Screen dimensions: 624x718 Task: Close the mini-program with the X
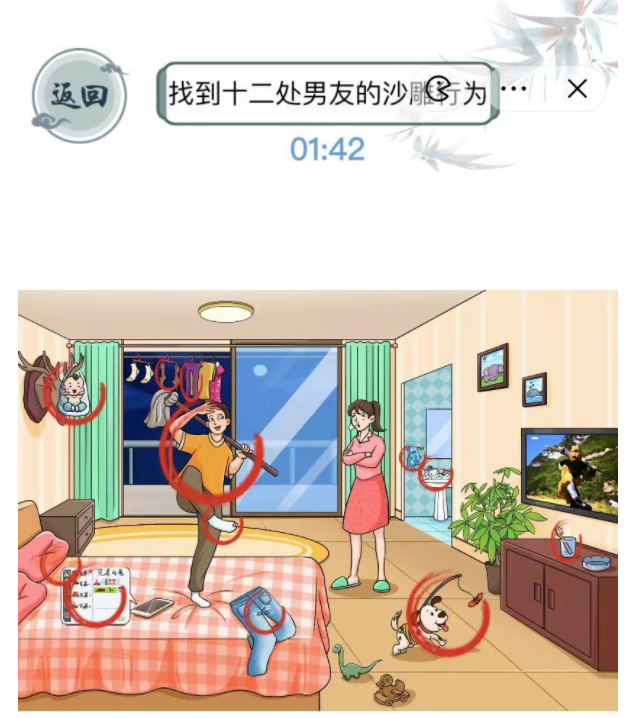(577, 89)
